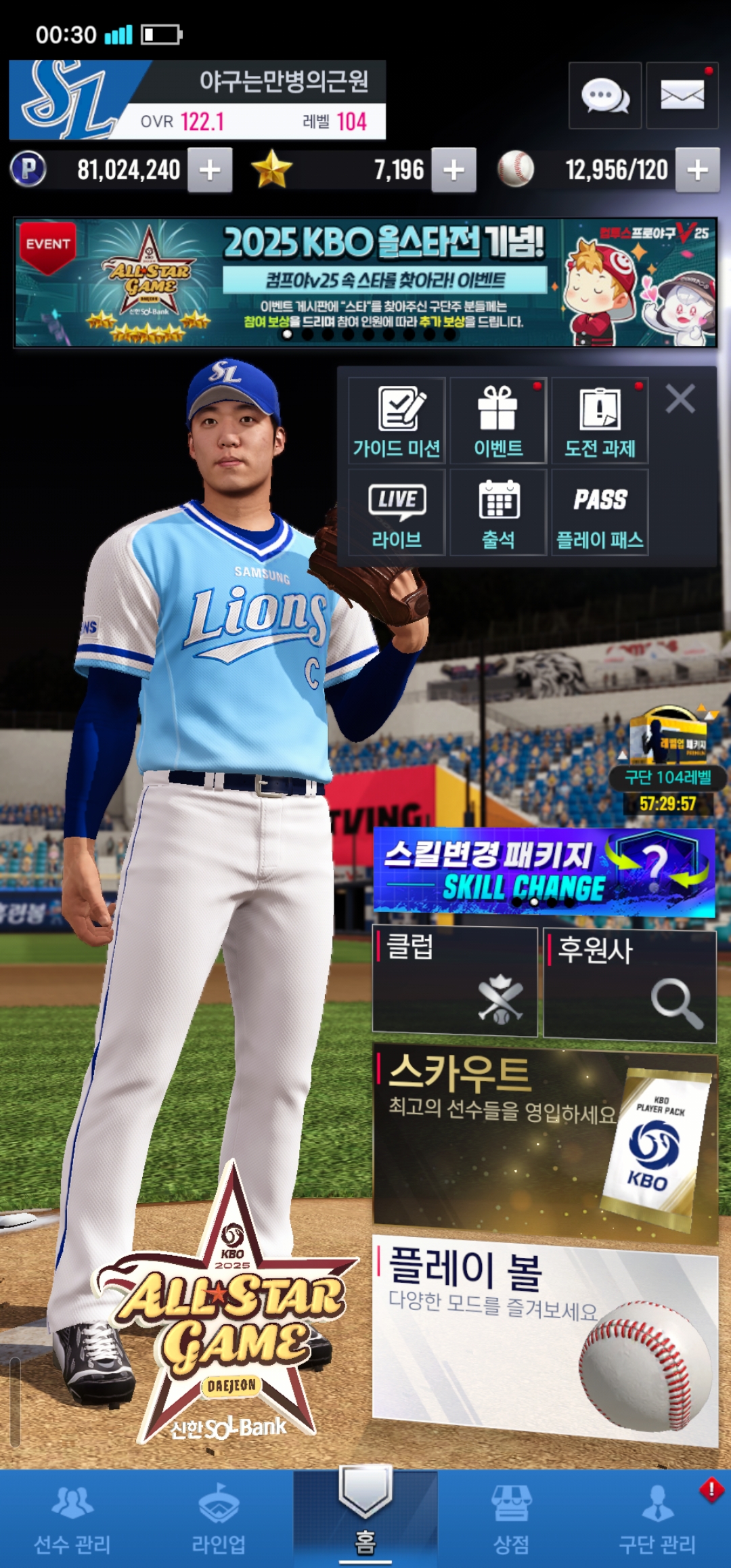The image size is (731, 1568).
Task: Open the mailbox envelope icon
Action: coord(682,95)
